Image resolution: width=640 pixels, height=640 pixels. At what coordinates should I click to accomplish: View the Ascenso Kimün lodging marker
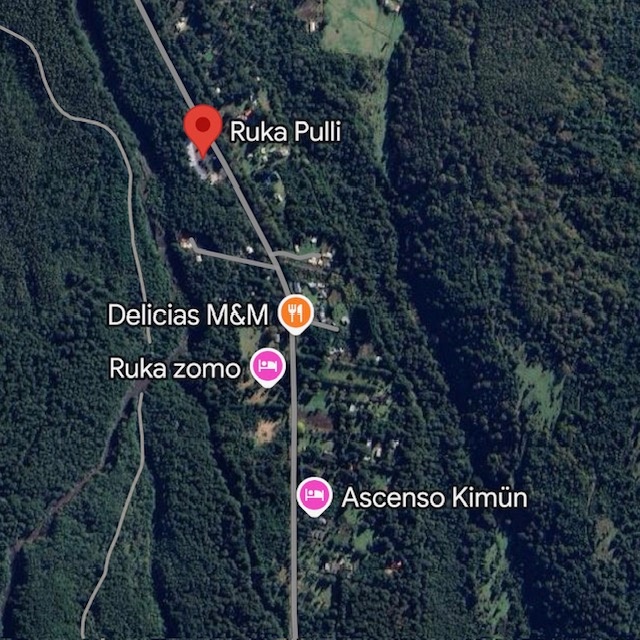pyautogui.click(x=314, y=495)
